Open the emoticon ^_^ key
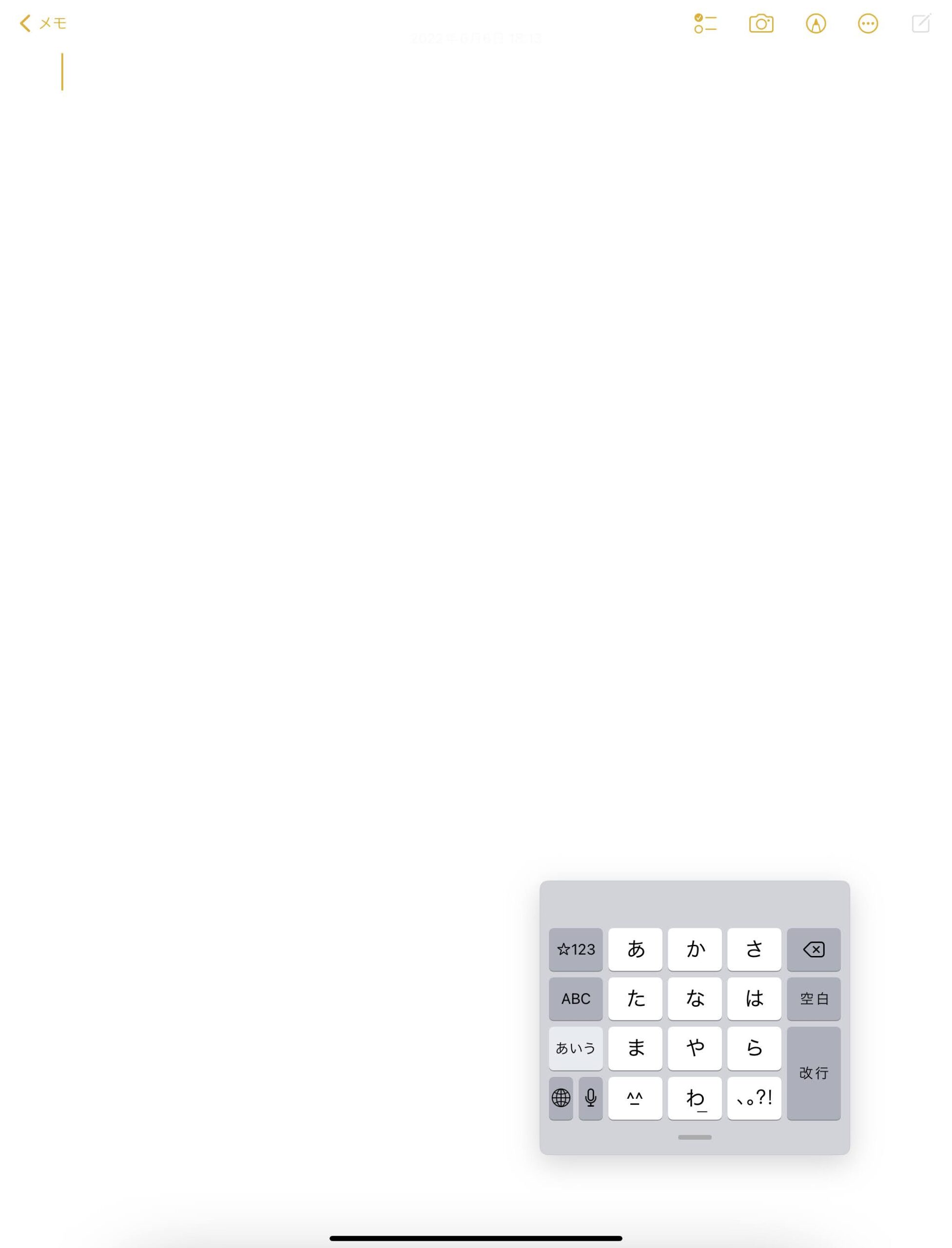This screenshot has height=1248, width=952. click(x=635, y=1098)
